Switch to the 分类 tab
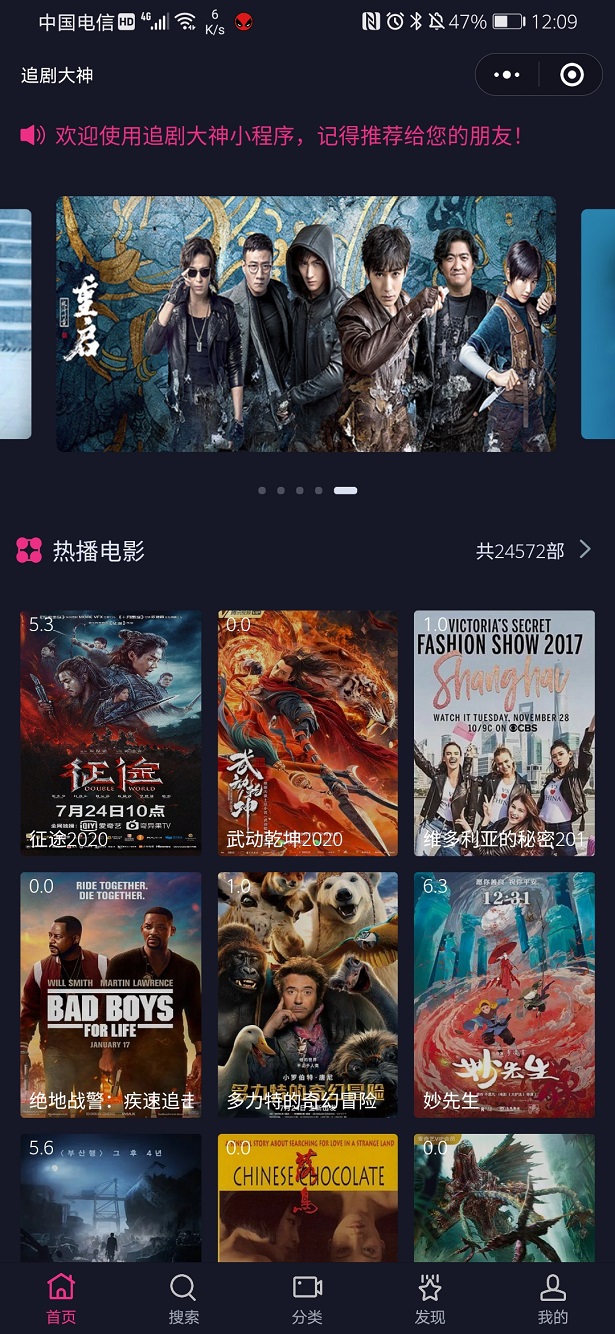This screenshot has height=1334, width=615. pyautogui.click(x=307, y=1299)
